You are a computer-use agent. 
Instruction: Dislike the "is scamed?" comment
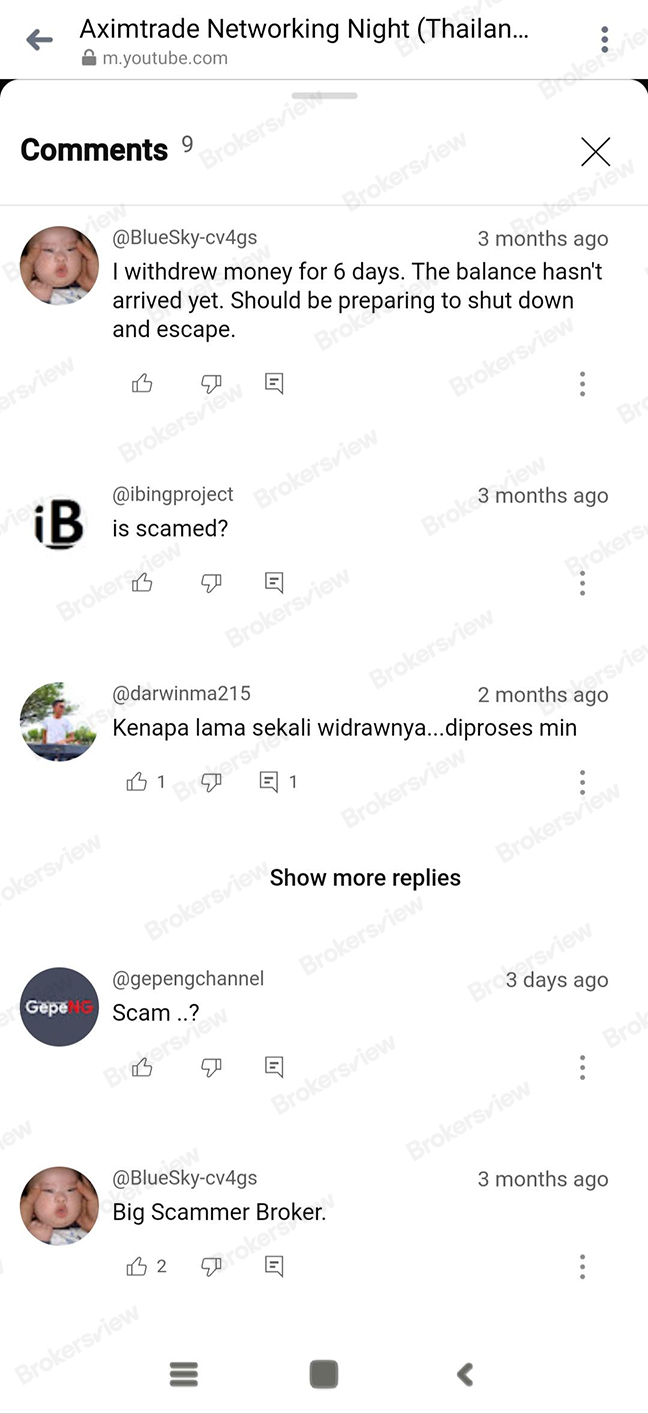(211, 583)
